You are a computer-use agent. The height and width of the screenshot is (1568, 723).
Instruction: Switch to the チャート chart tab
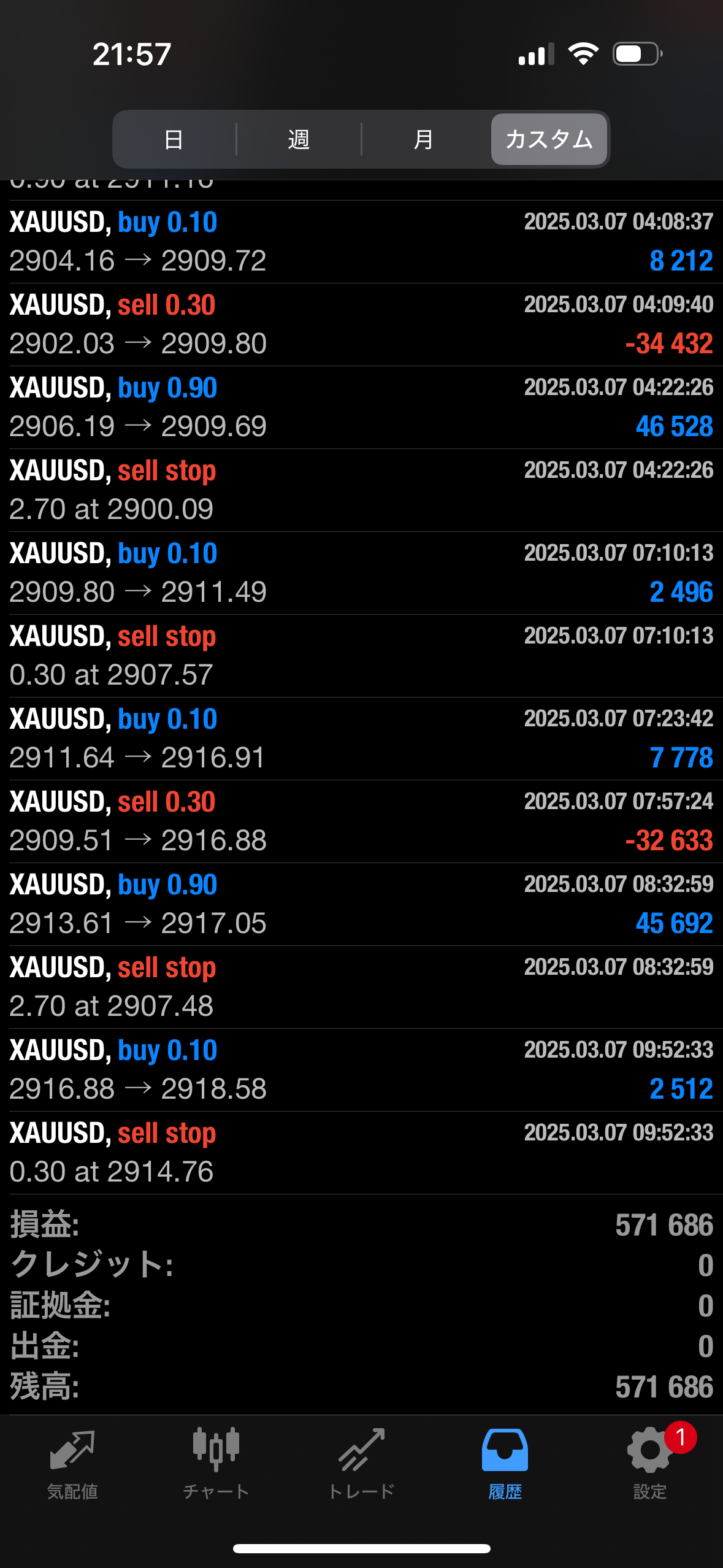coord(216,1464)
